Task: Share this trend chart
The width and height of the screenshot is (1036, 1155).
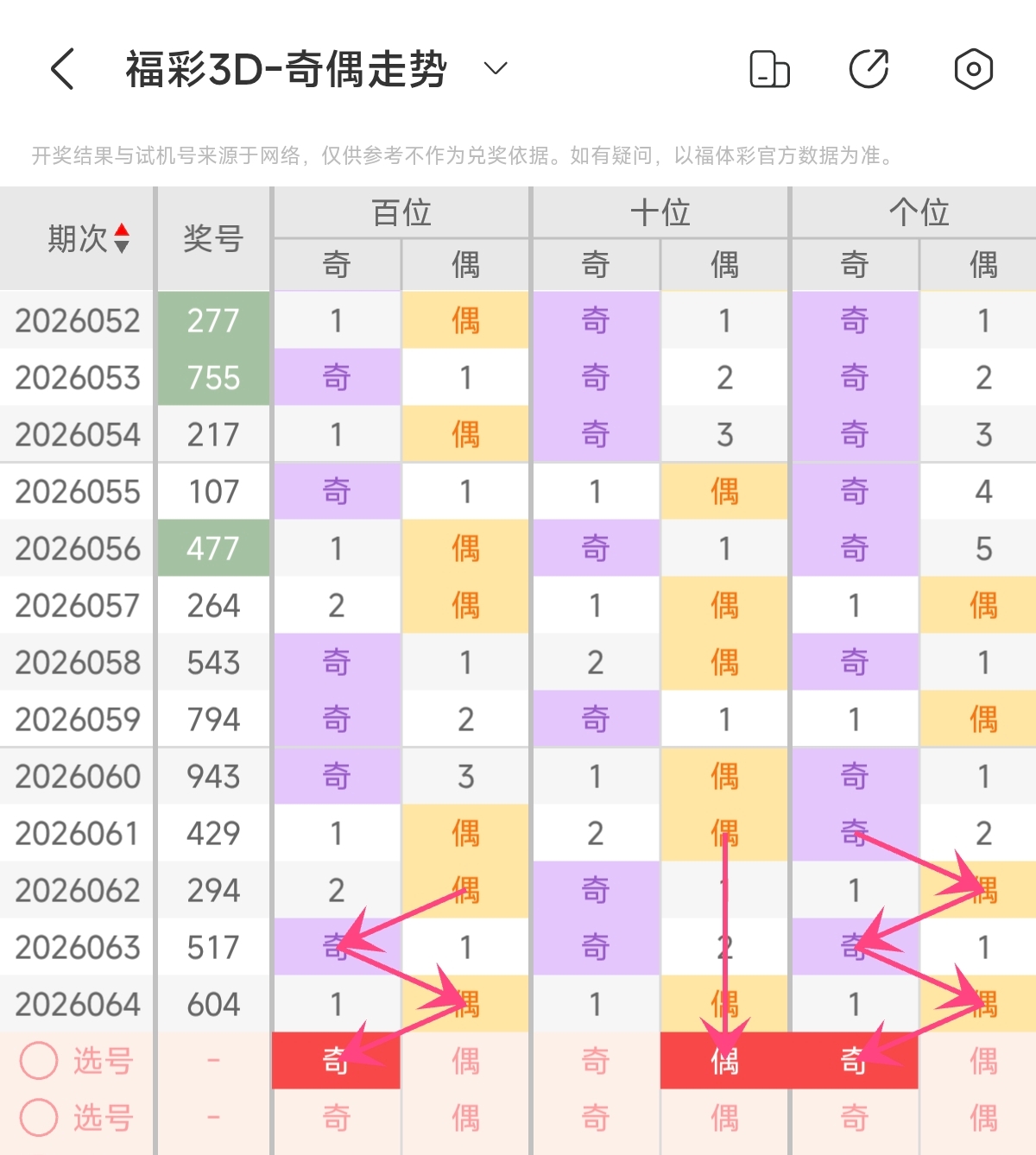Action: pos(869,69)
